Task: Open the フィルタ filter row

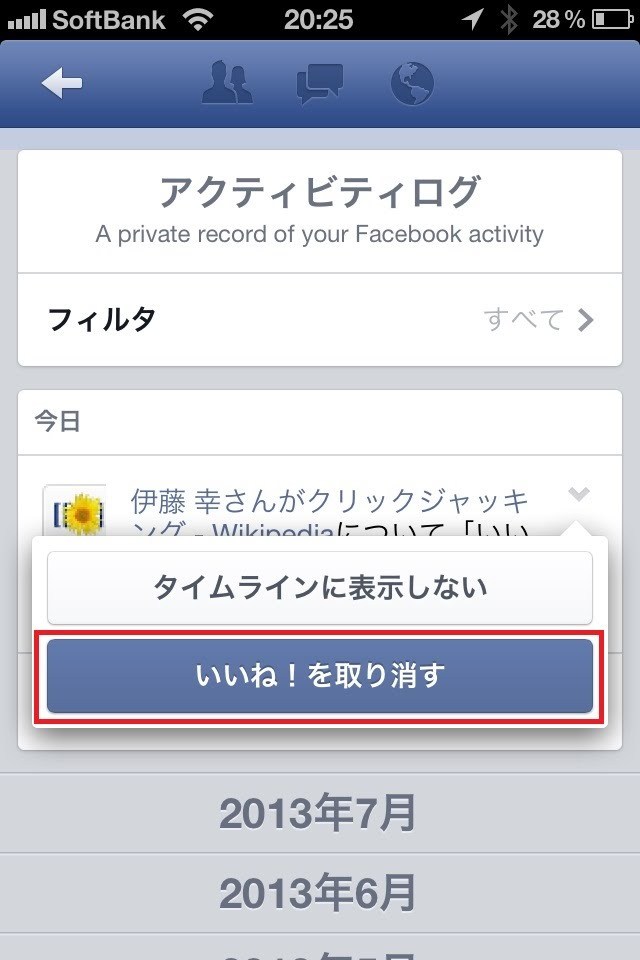Action: coord(320,320)
